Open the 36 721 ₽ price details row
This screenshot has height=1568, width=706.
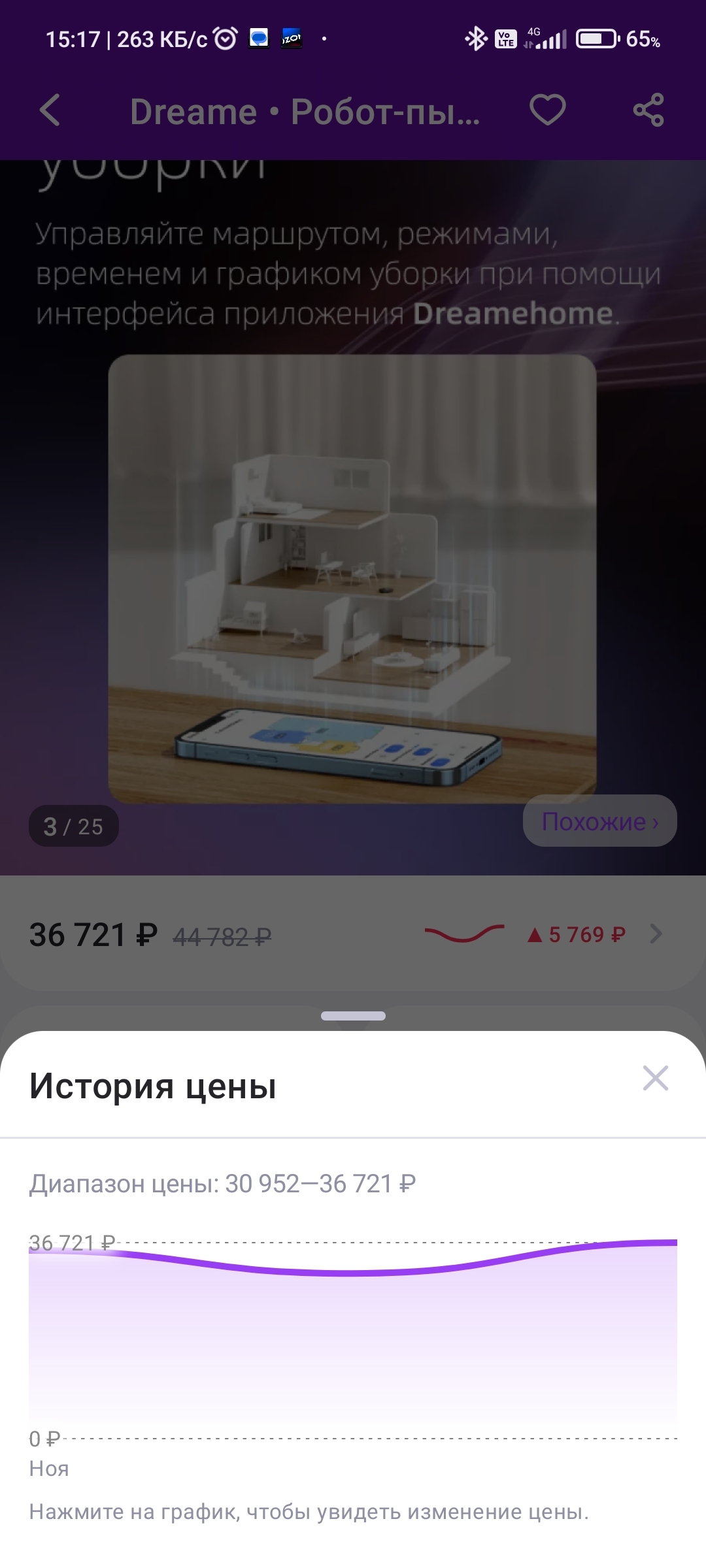(x=353, y=934)
